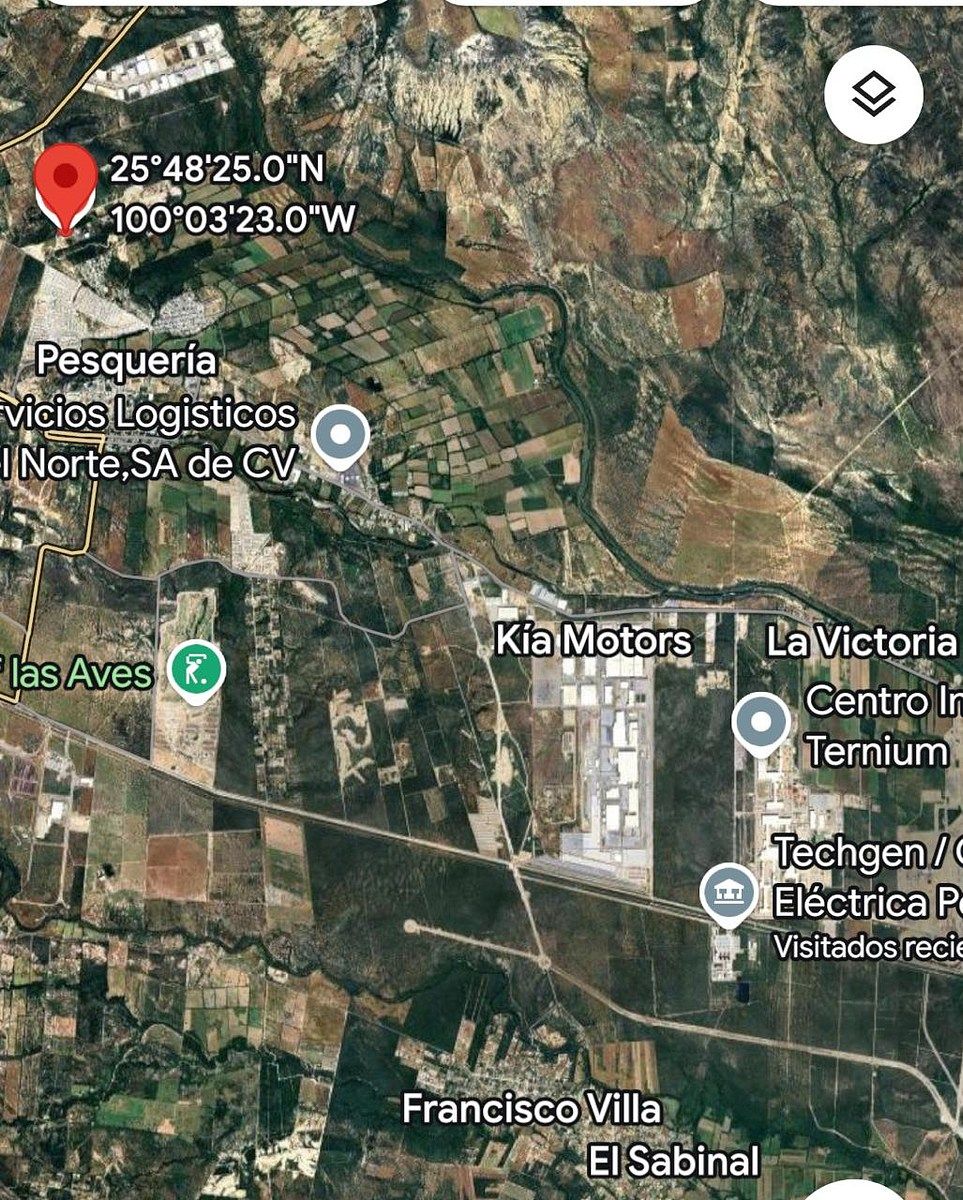Select the Centro Industrial Ternium marker
The height and width of the screenshot is (1200, 963).
[x=761, y=722]
